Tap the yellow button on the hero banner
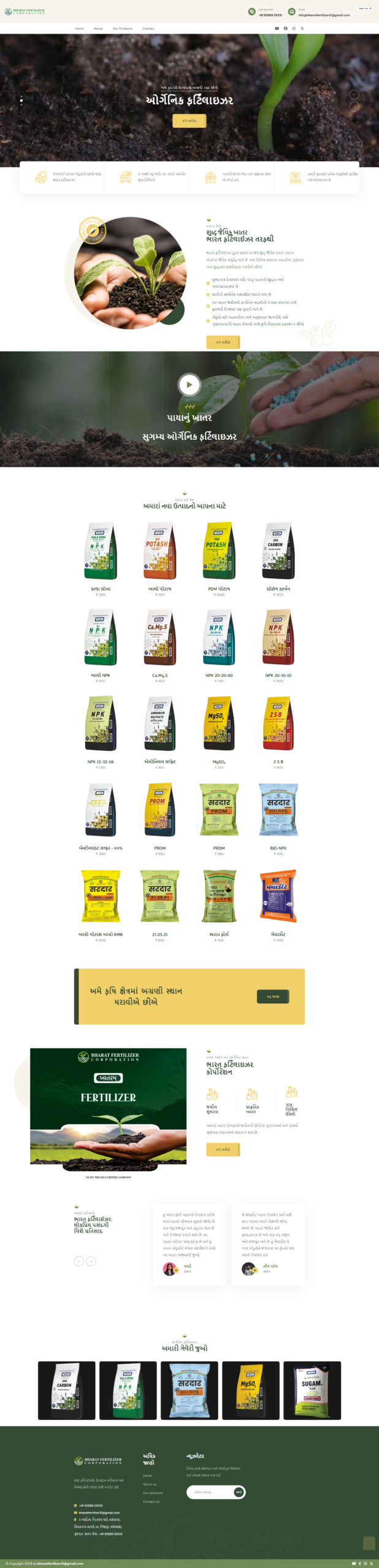The height and width of the screenshot is (1568, 379). 189,121
